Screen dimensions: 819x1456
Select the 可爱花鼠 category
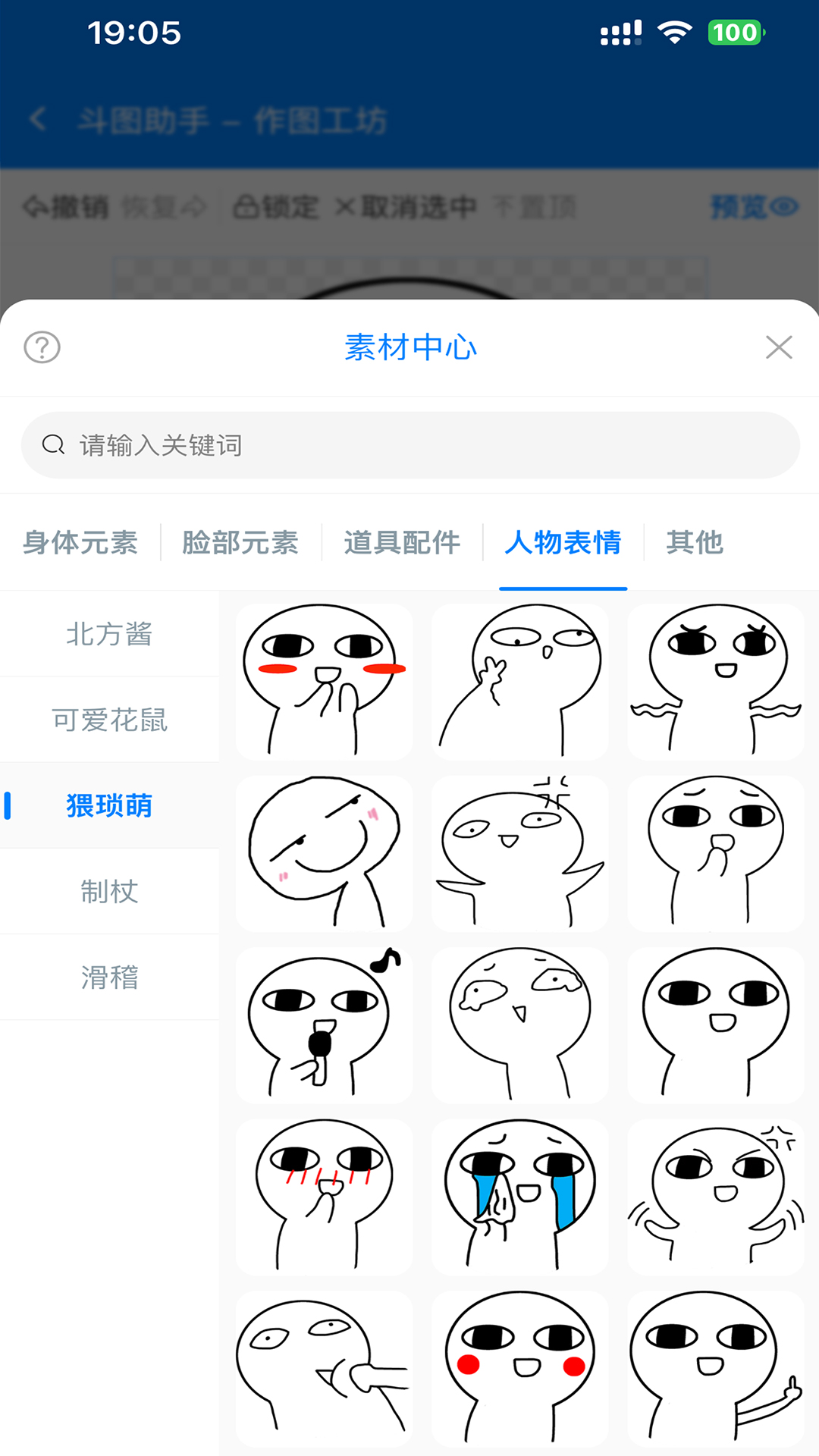(x=108, y=721)
